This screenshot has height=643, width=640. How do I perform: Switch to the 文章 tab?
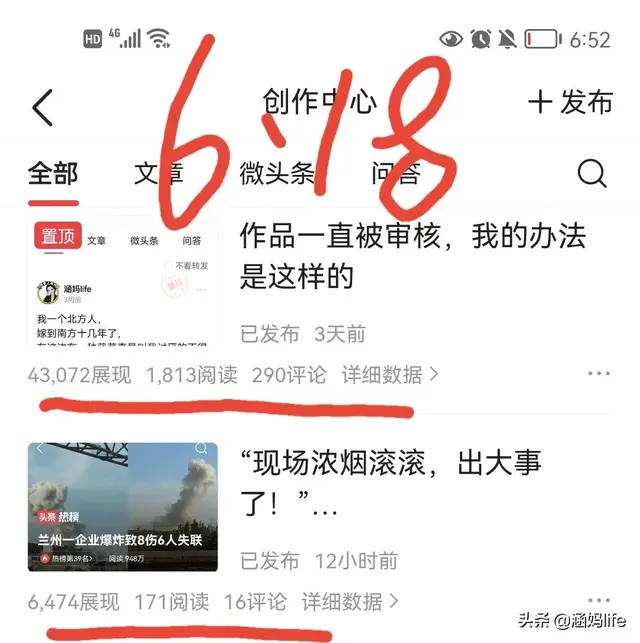tap(159, 174)
